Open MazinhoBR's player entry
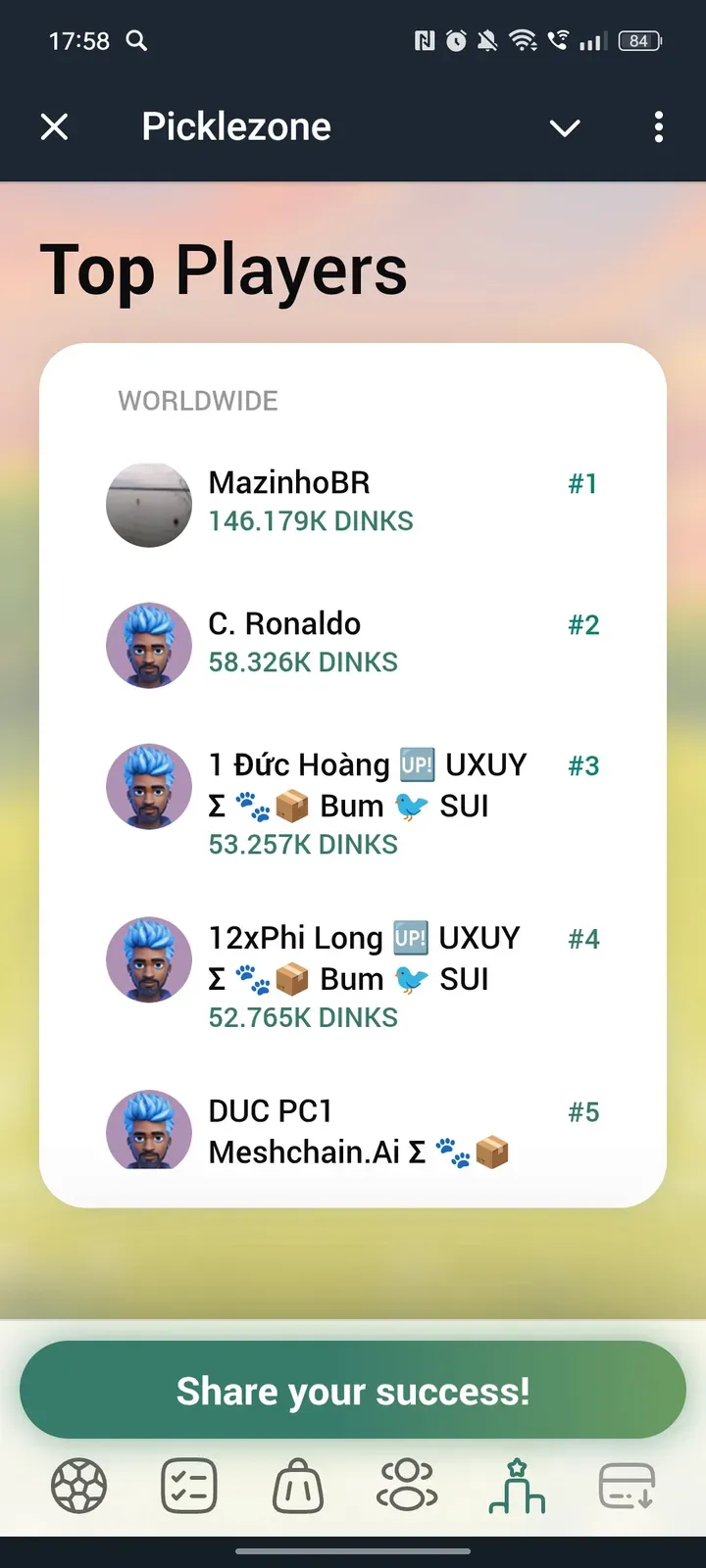Viewport: 706px width, 1568px height. click(x=353, y=503)
